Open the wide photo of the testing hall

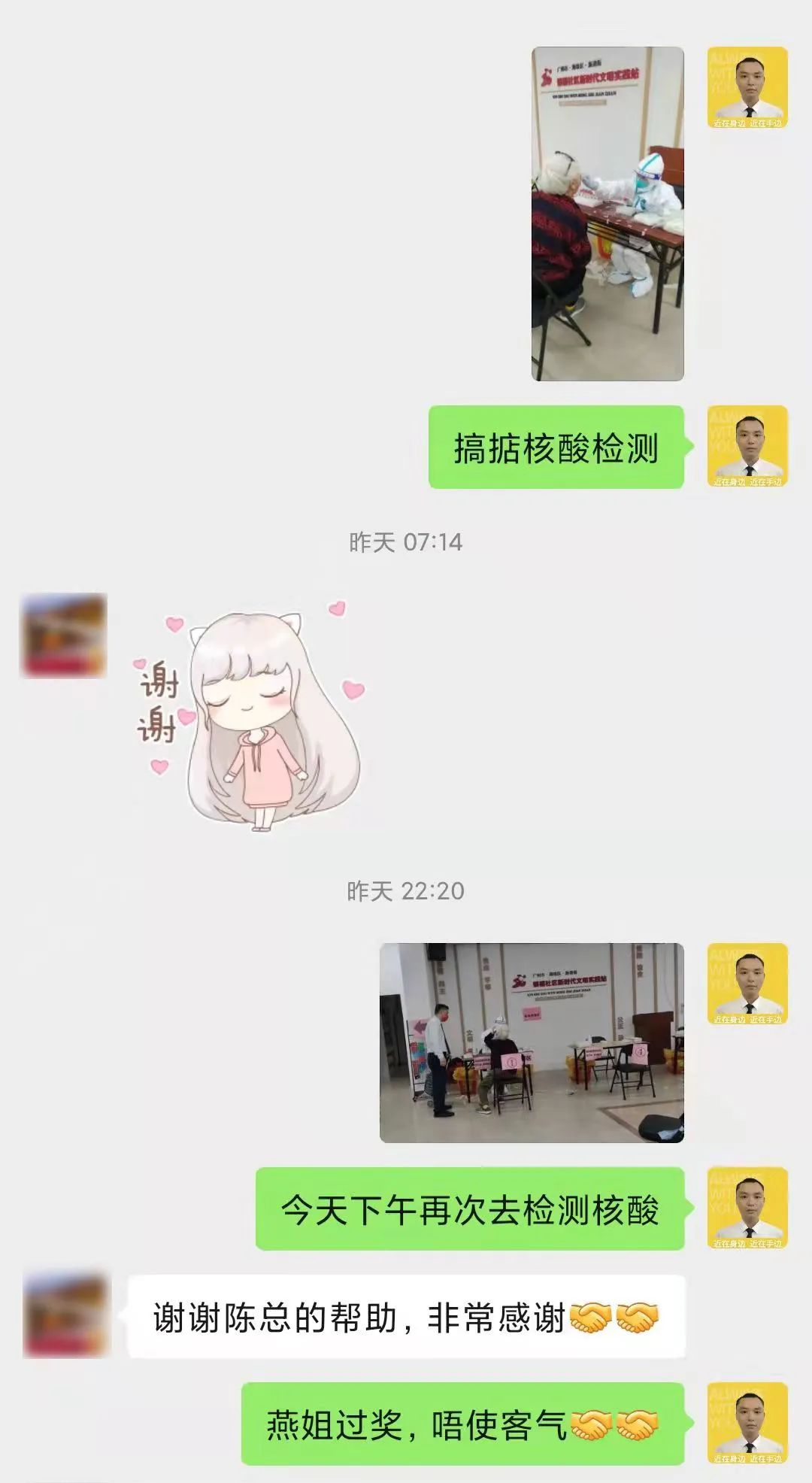(x=532, y=1042)
